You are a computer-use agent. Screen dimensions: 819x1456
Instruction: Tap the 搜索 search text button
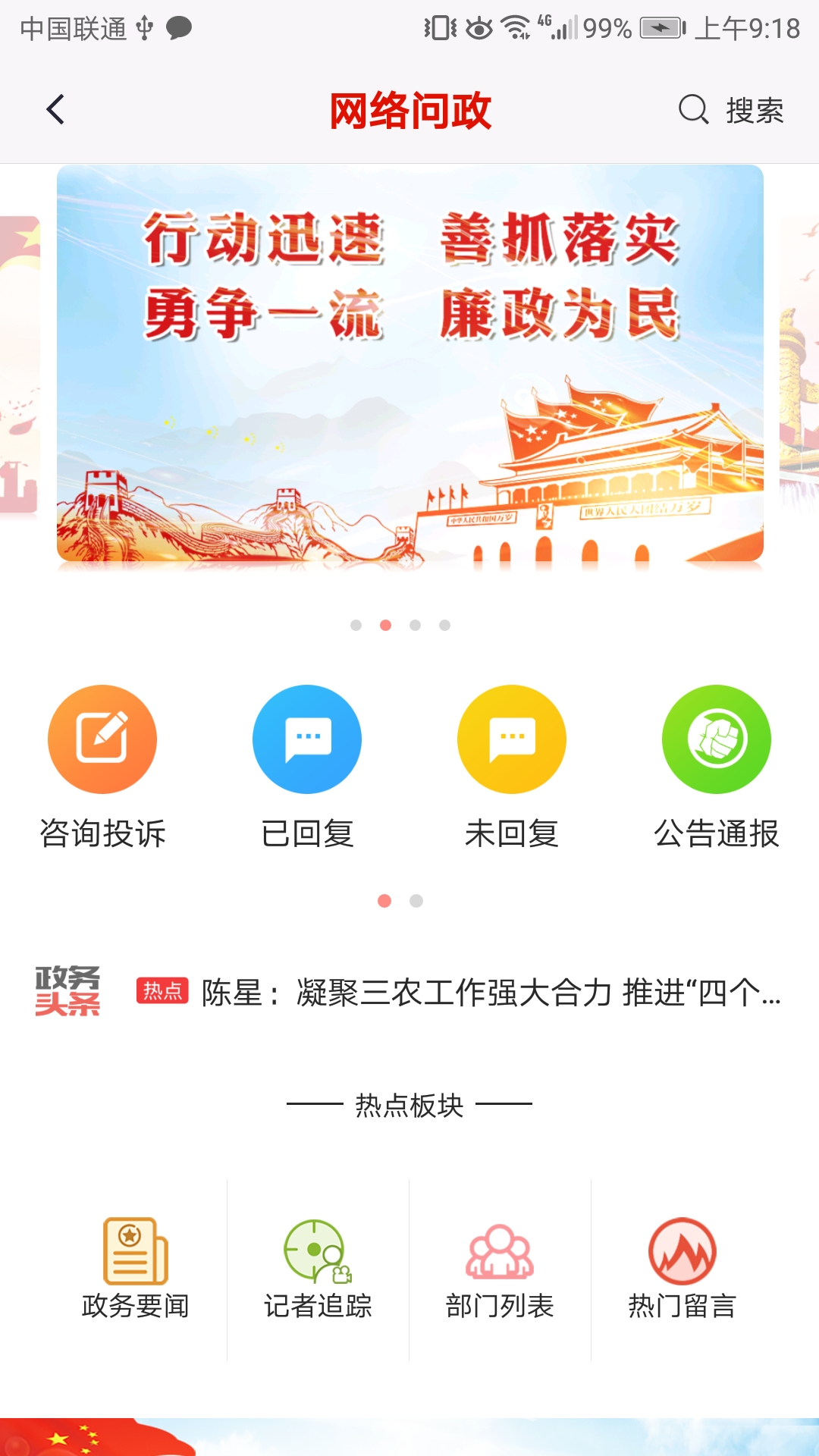tap(754, 110)
